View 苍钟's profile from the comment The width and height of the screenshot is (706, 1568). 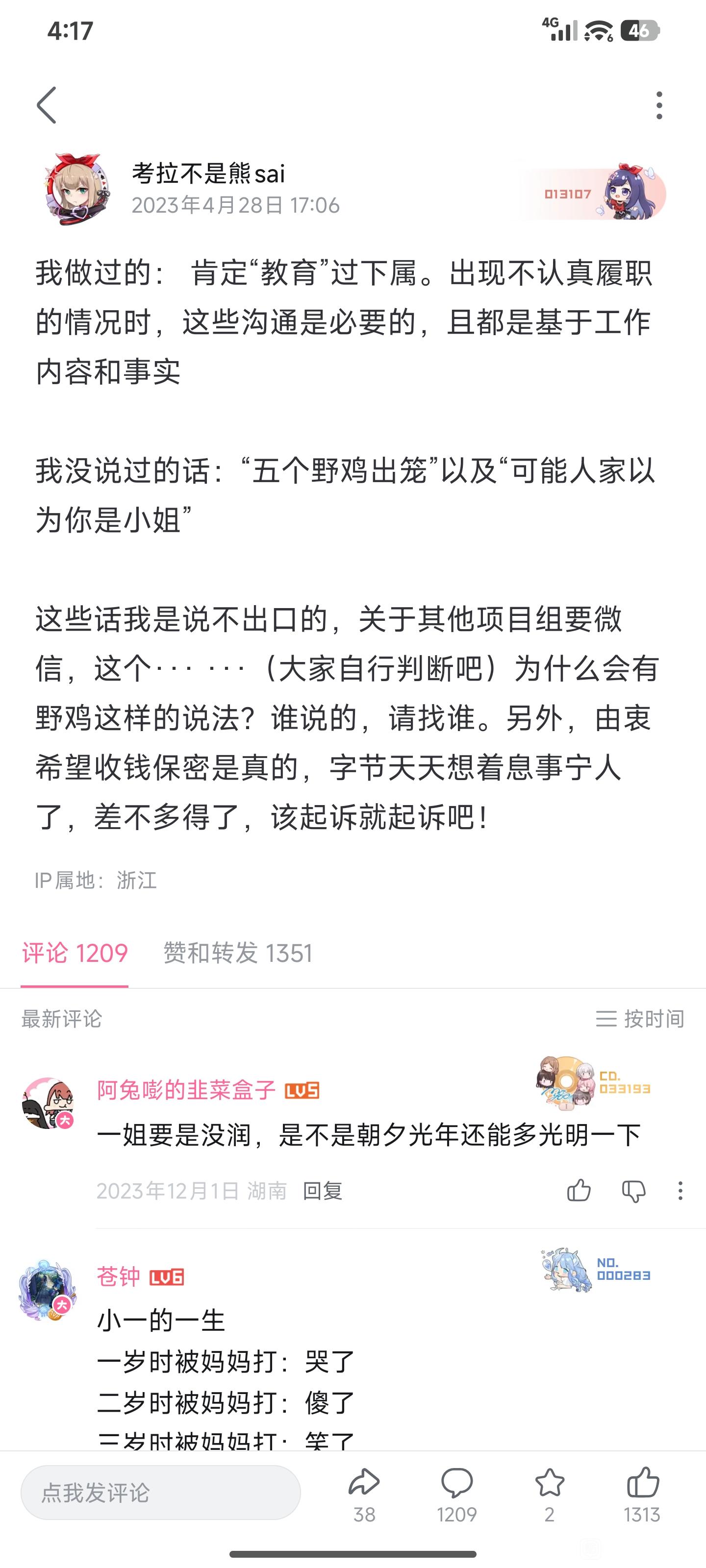click(118, 1276)
